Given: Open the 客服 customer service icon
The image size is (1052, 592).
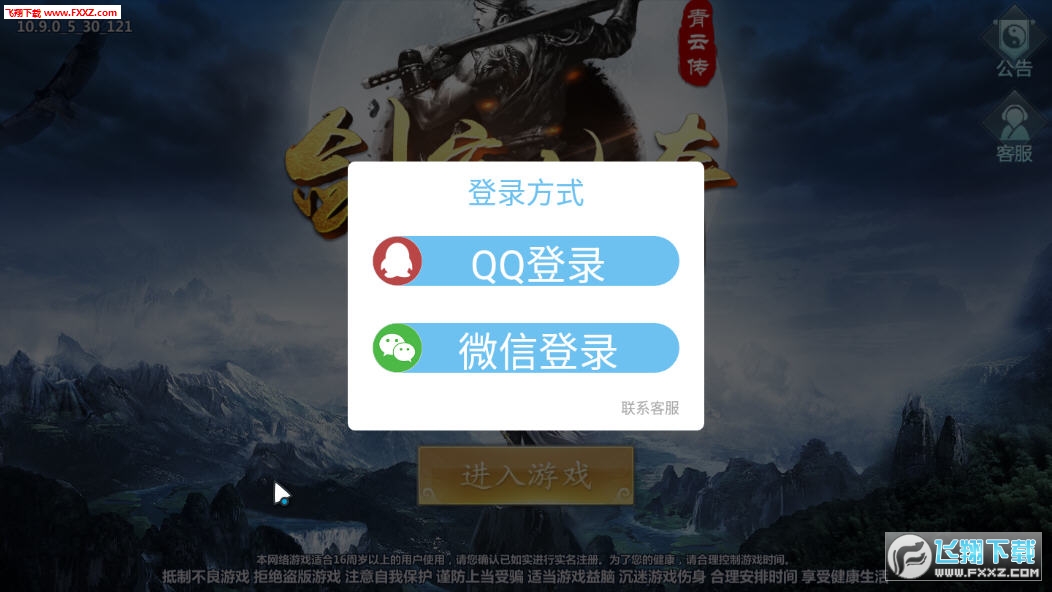Looking at the screenshot, I should [1013, 130].
